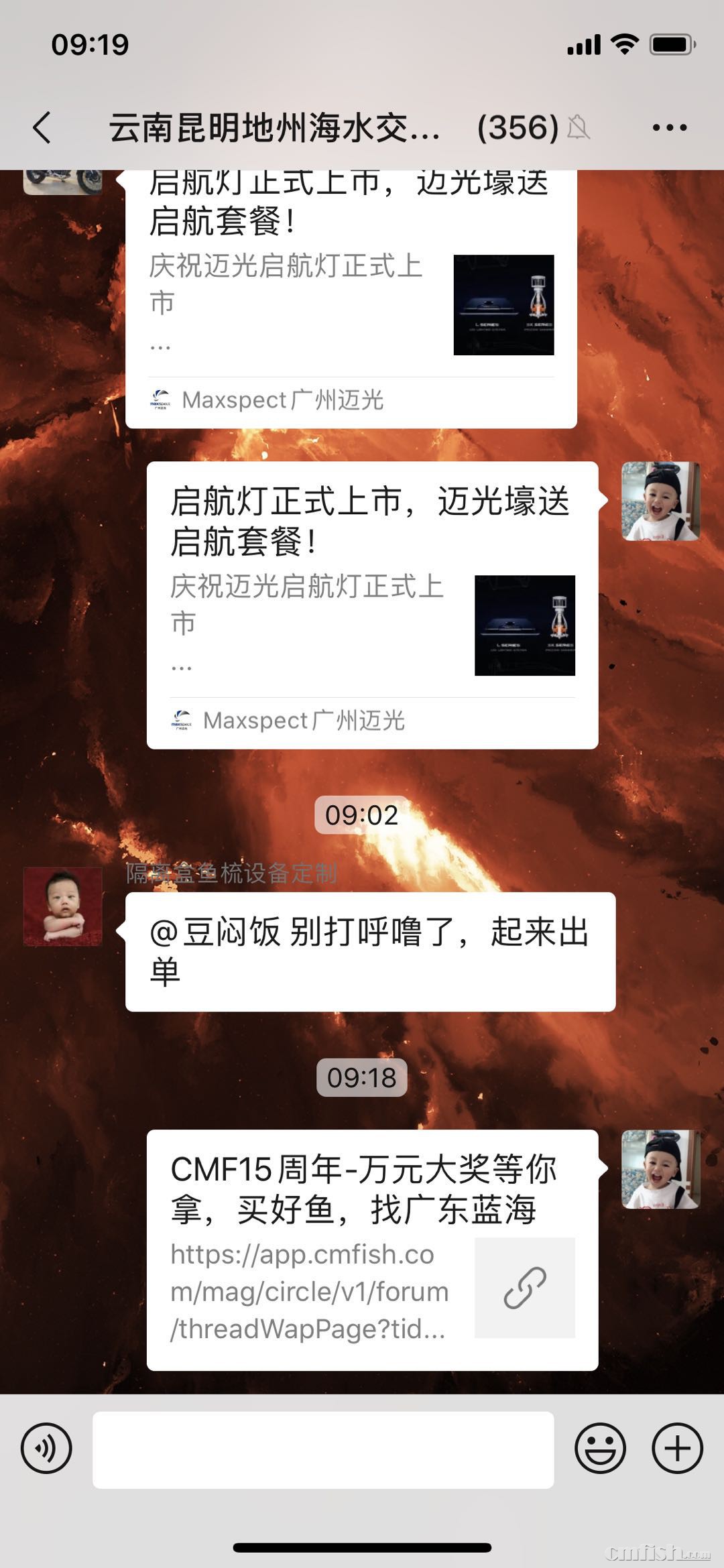Open the CMF15周年 link card

coord(372,1250)
